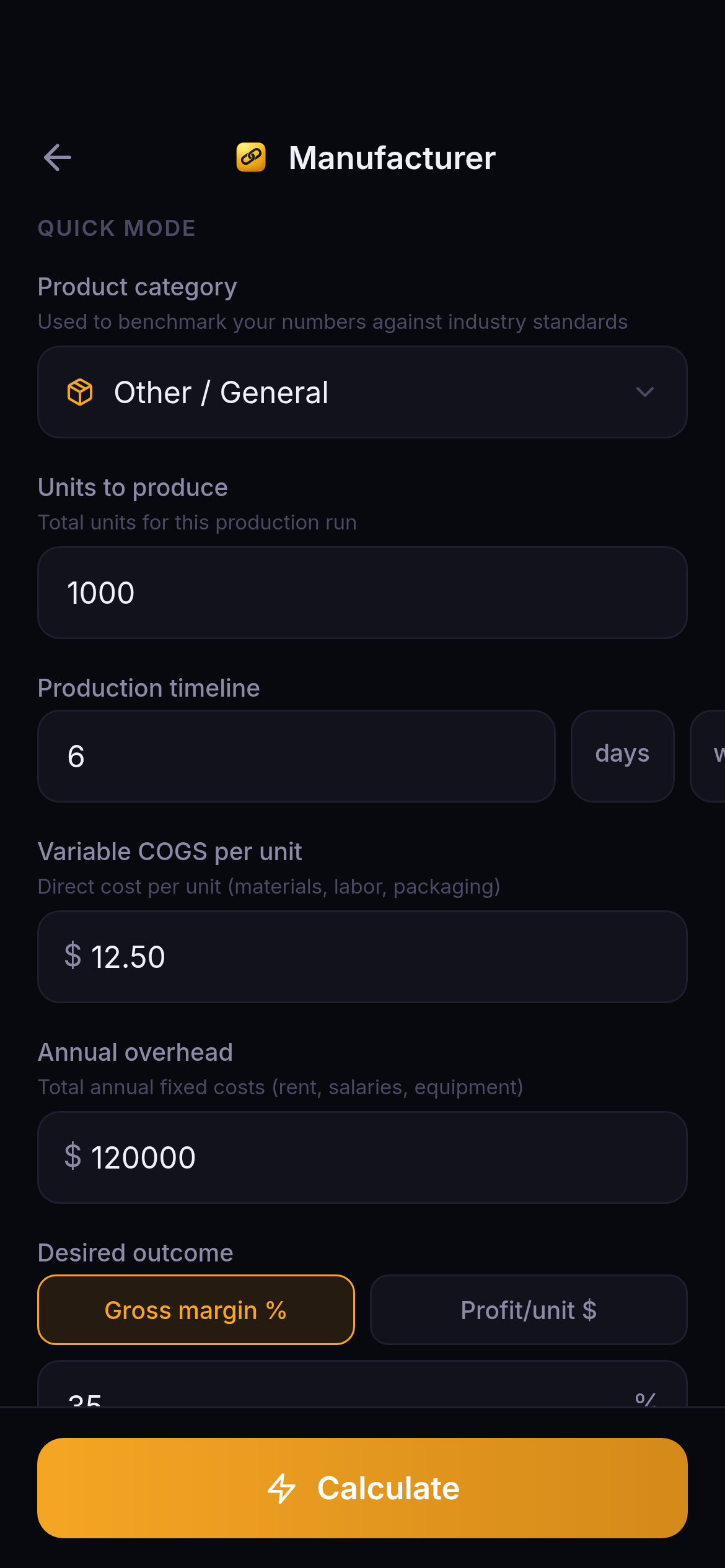
Task: Select the weeks timeline unit option
Action: [714, 755]
